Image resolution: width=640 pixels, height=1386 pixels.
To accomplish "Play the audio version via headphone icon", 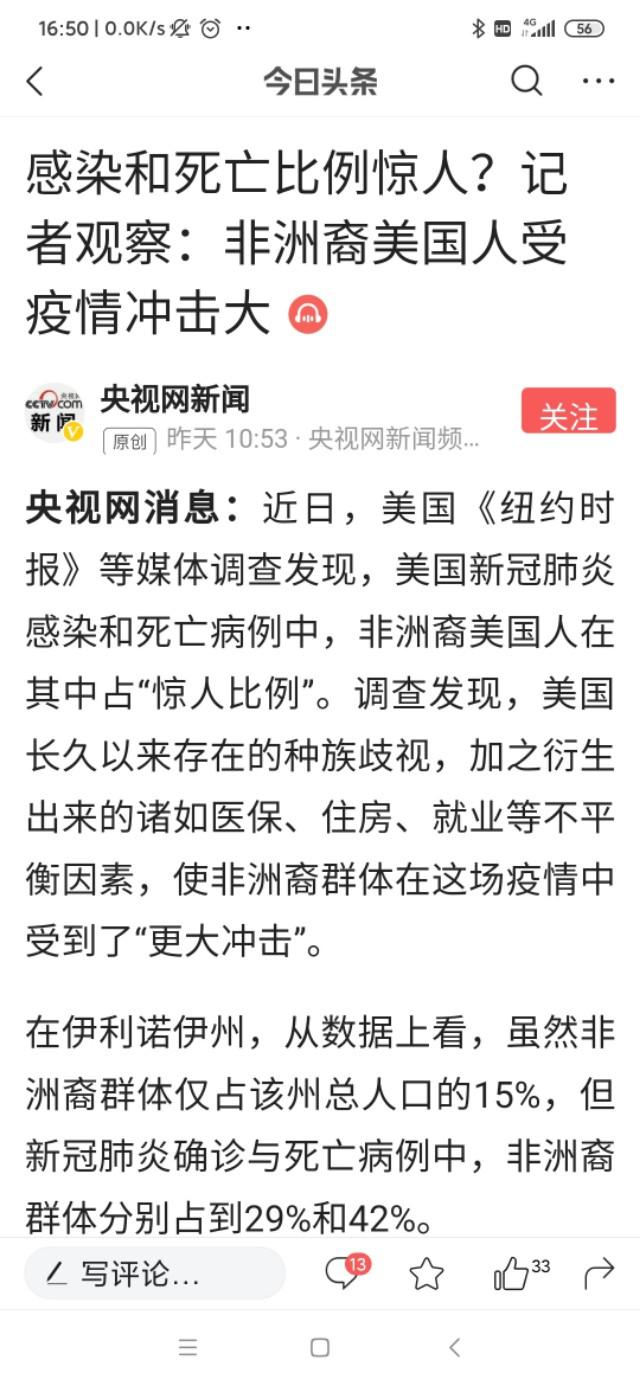I will click(308, 315).
